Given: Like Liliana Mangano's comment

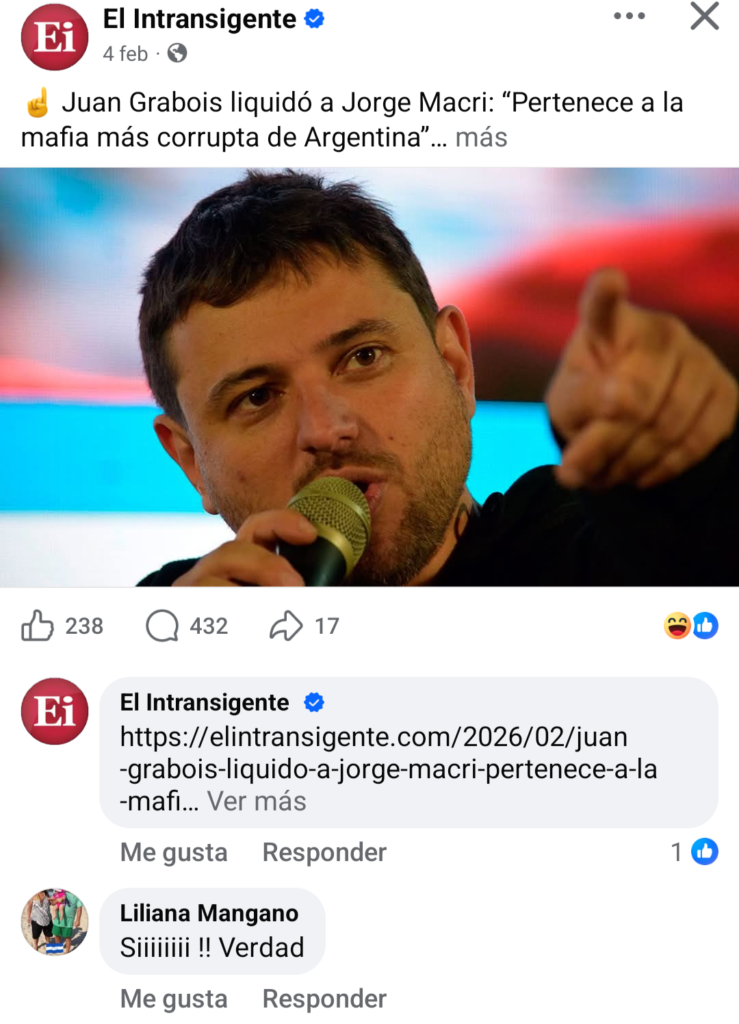Looking at the screenshot, I should [x=173, y=998].
